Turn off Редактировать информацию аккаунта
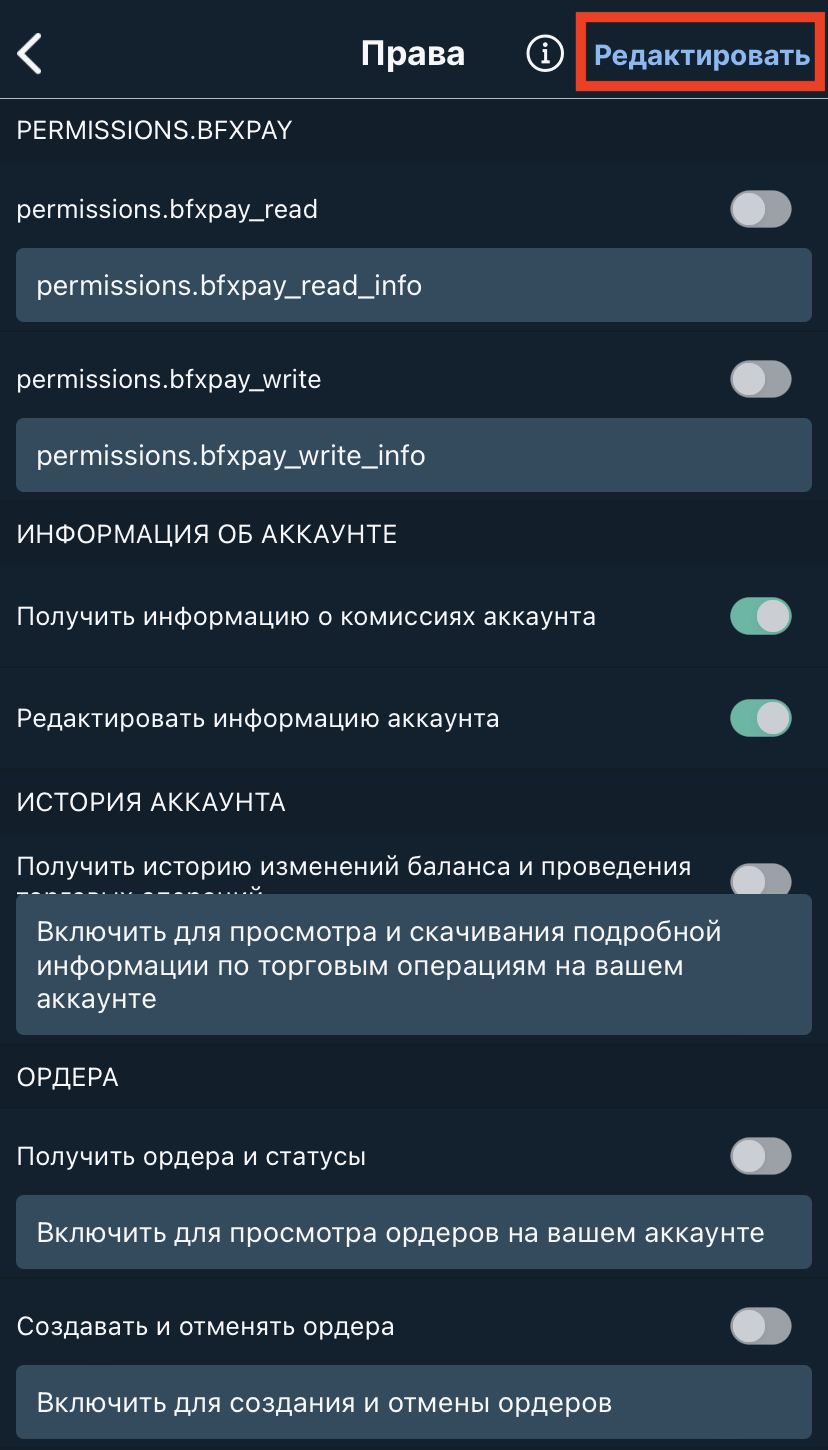This screenshot has height=1450, width=828. (761, 718)
